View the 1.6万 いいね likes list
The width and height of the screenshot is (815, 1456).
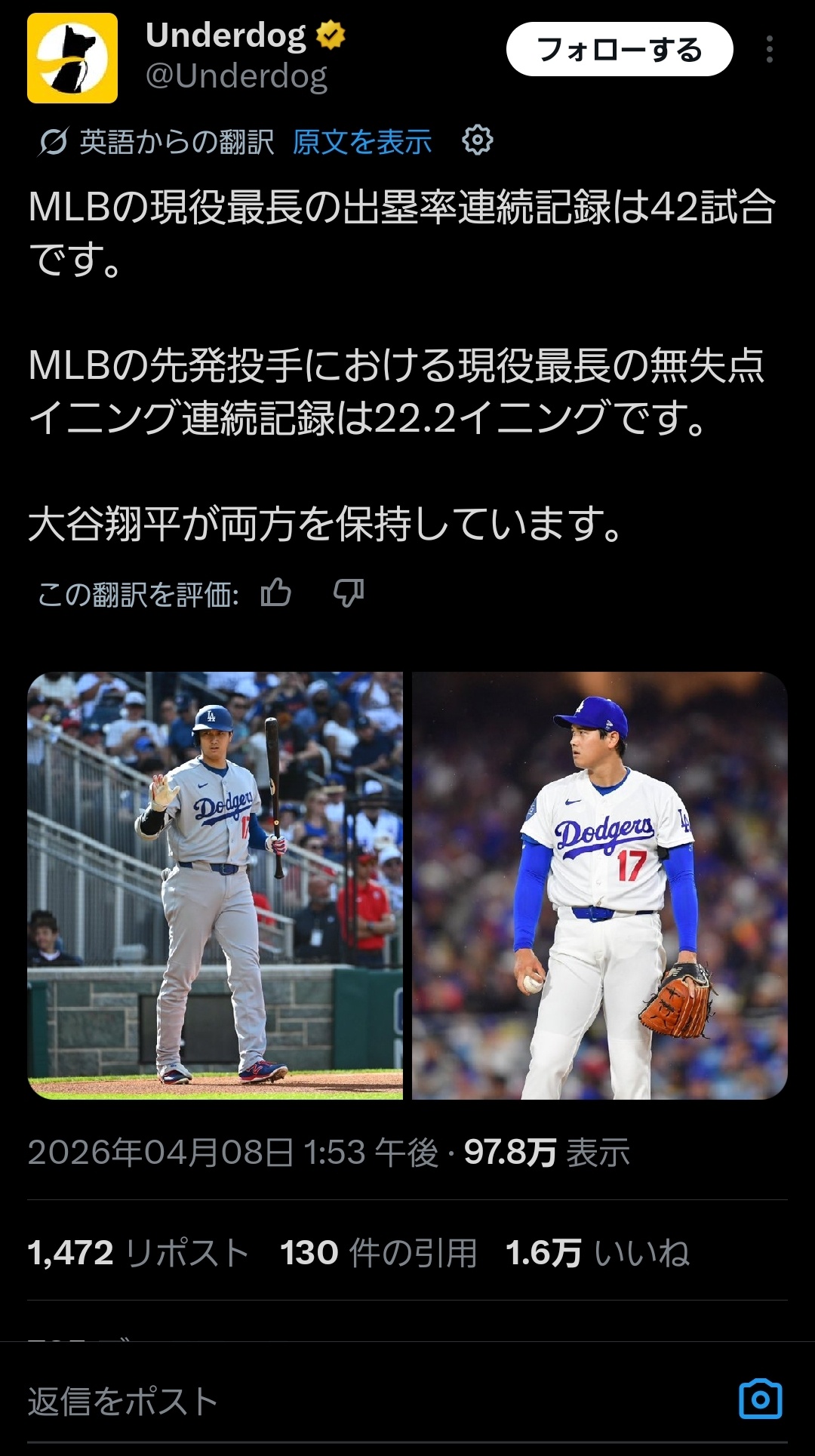[597, 1253]
